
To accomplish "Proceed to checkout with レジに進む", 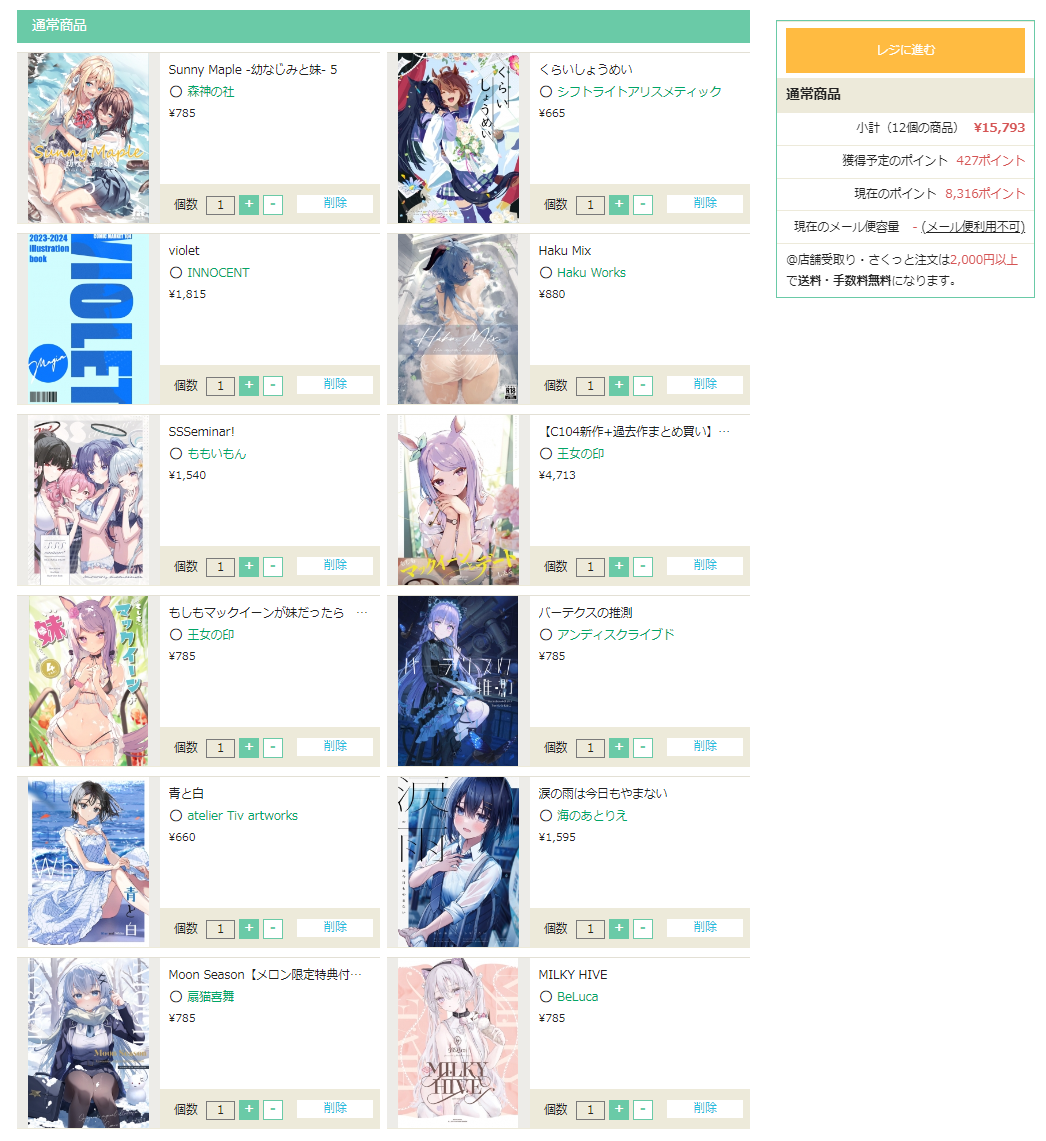I will tap(905, 50).
